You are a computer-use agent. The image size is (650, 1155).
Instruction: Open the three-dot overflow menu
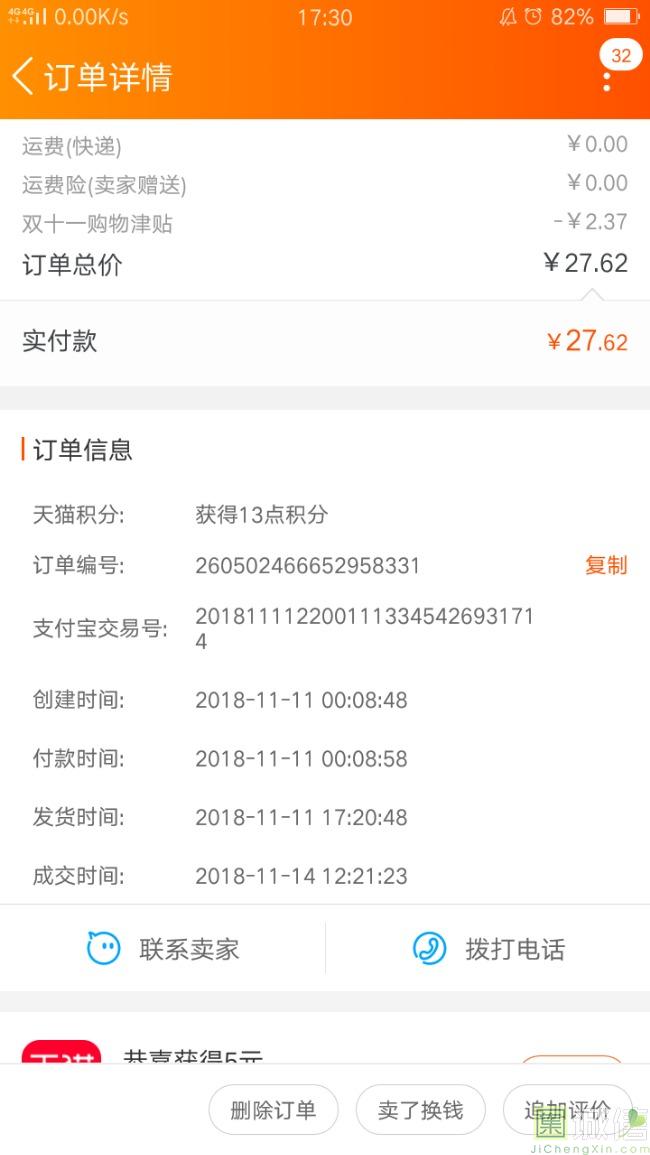tap(607, 80)
